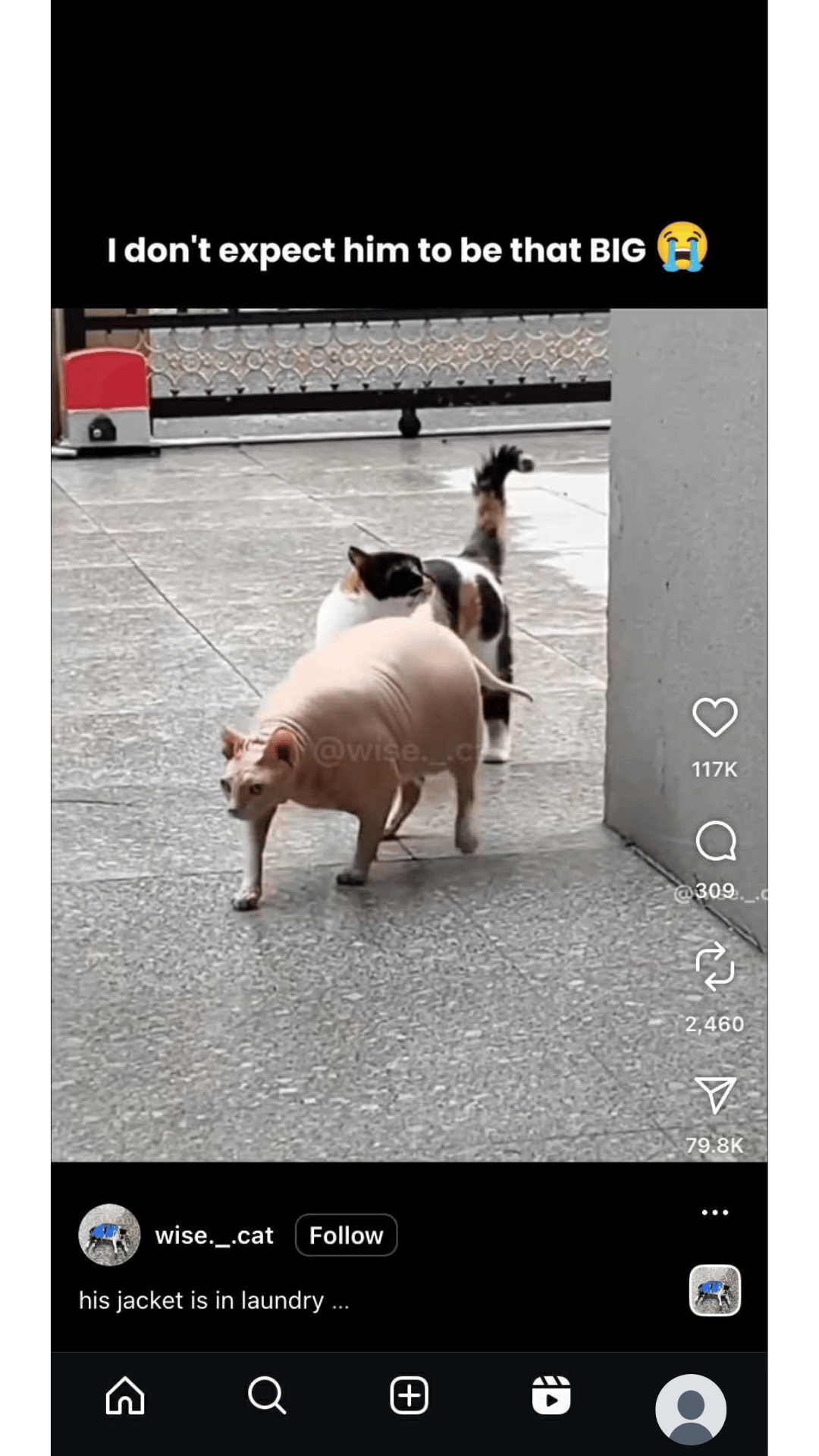The height and width of the screenshot is (1456, 819).
Task: Like the reel by tapping the heart
Action: 716,717
